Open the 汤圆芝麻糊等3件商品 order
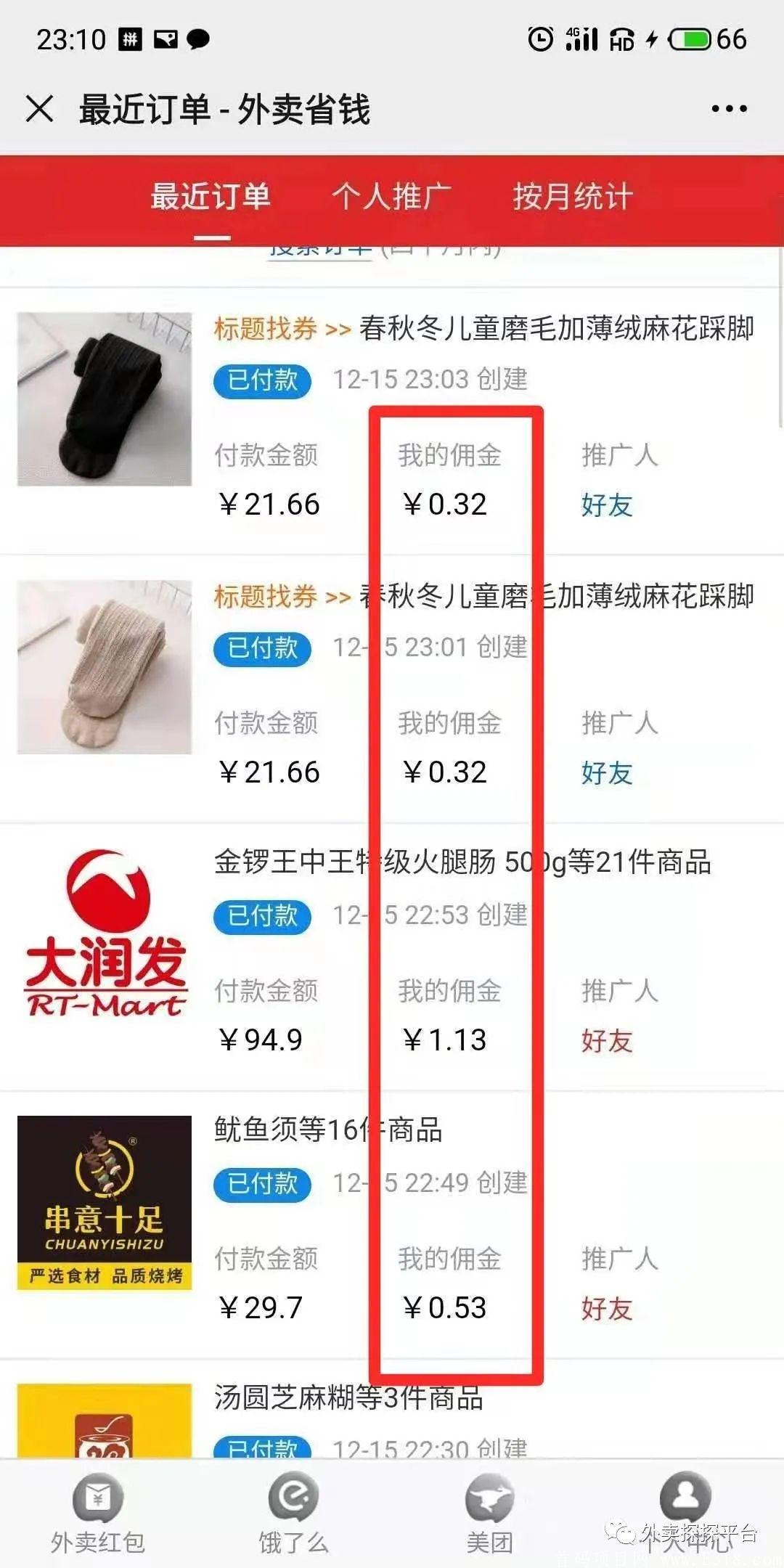784x1568 pixels. (x=348, y=1398)
